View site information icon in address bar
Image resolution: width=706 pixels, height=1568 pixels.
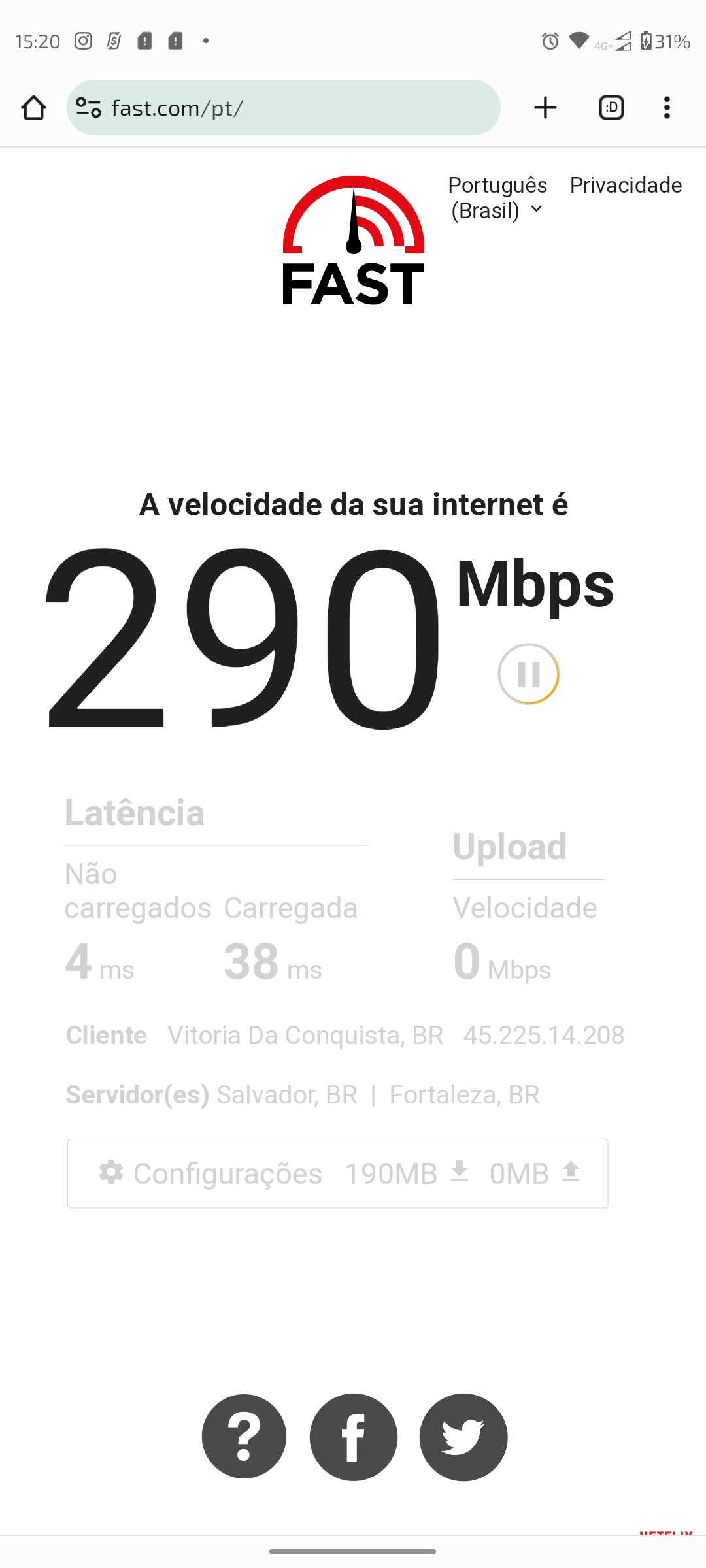pos(88,108)
